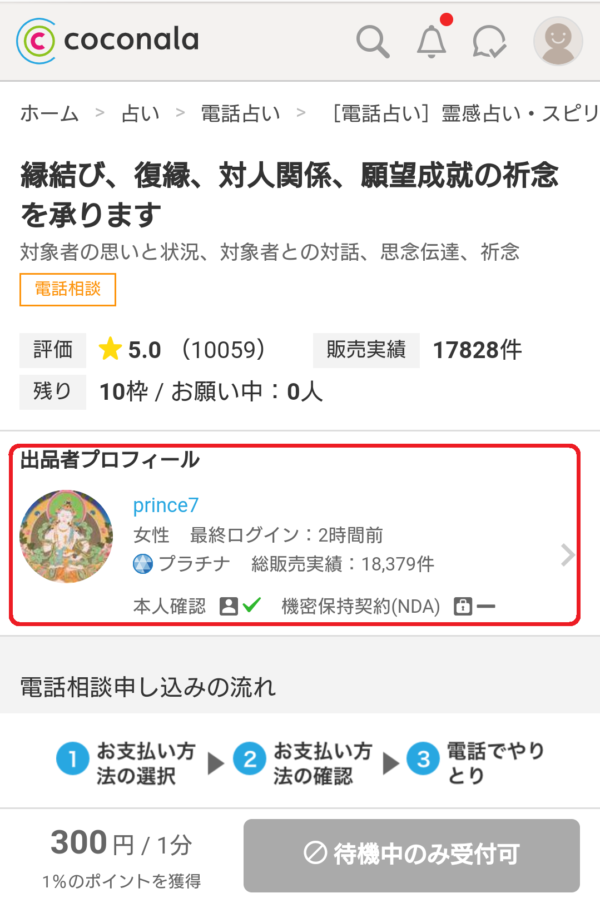Open the messages chat icon

tap(489, 42)
